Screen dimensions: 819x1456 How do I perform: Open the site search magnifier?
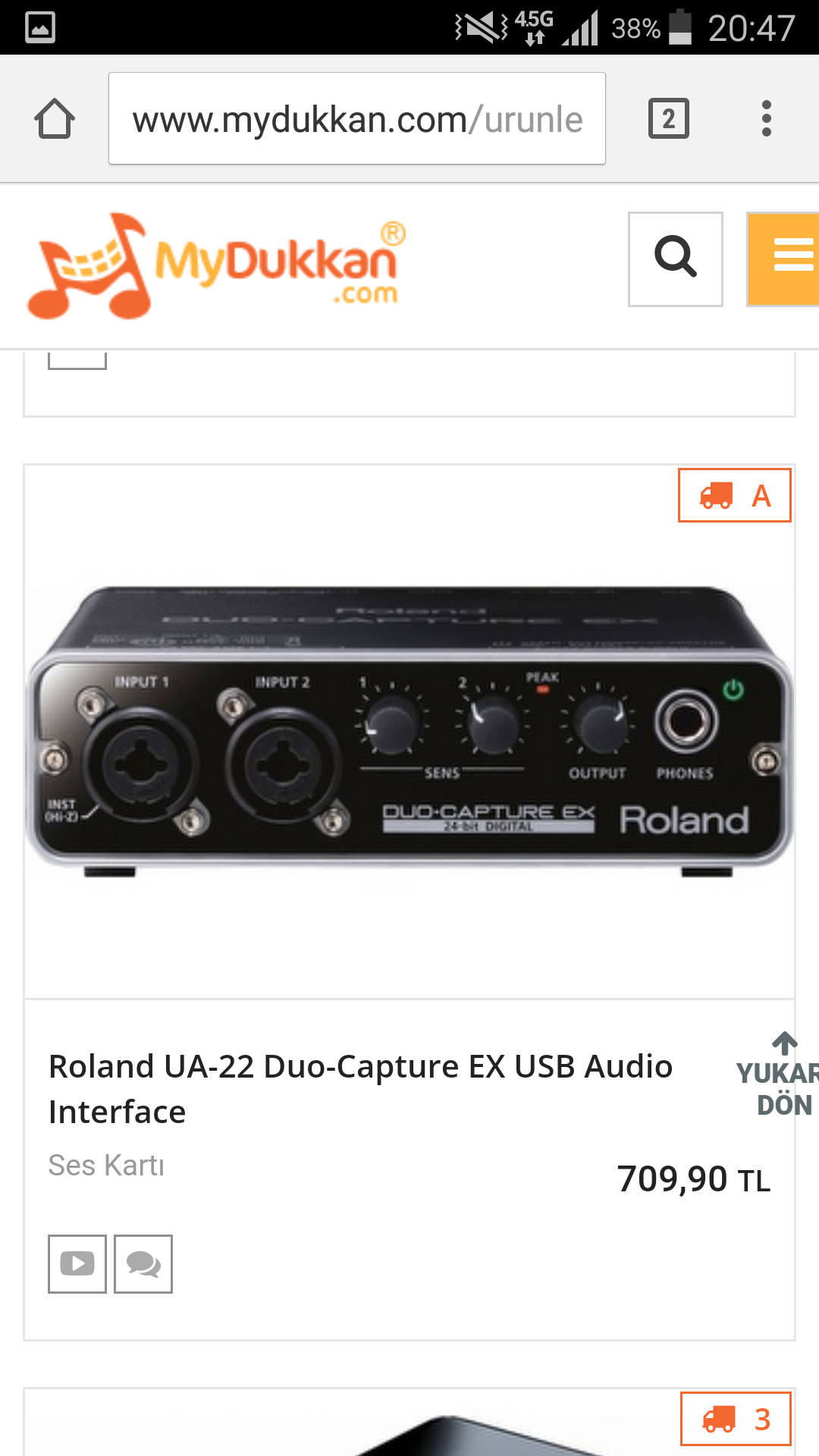(675, 259)
